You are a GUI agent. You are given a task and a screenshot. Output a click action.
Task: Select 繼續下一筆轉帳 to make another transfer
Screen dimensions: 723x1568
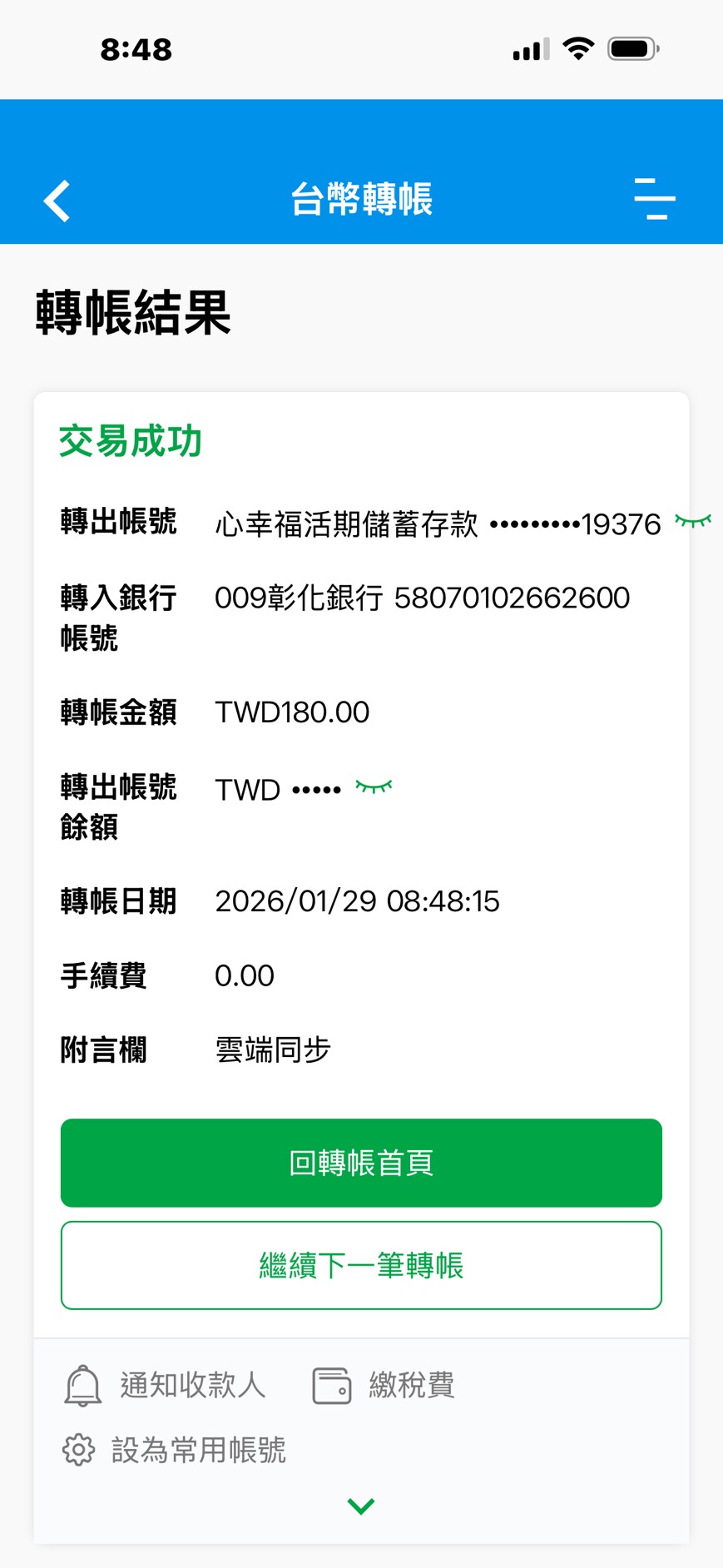(361, 1265)
